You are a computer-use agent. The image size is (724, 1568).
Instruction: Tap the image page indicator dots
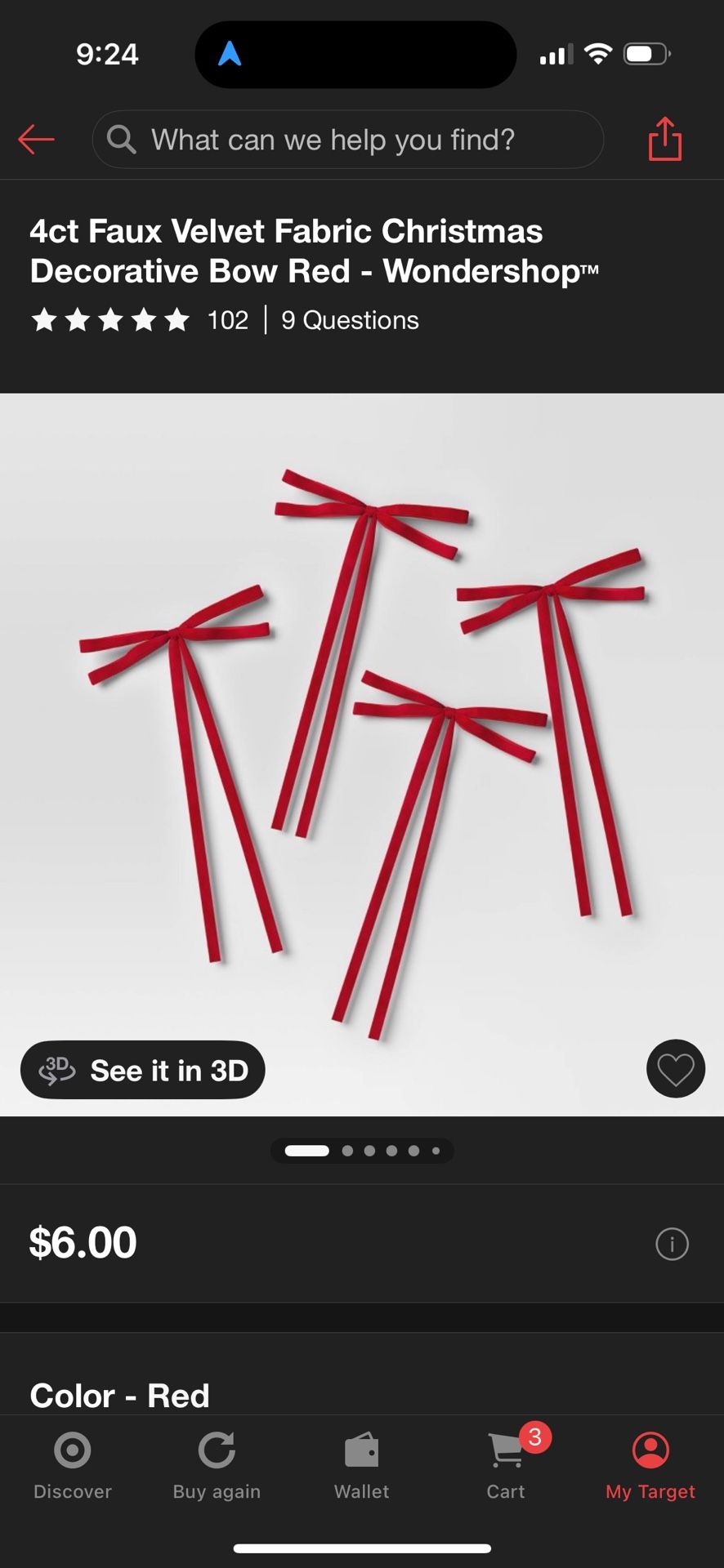click(x=362, y=1151)
